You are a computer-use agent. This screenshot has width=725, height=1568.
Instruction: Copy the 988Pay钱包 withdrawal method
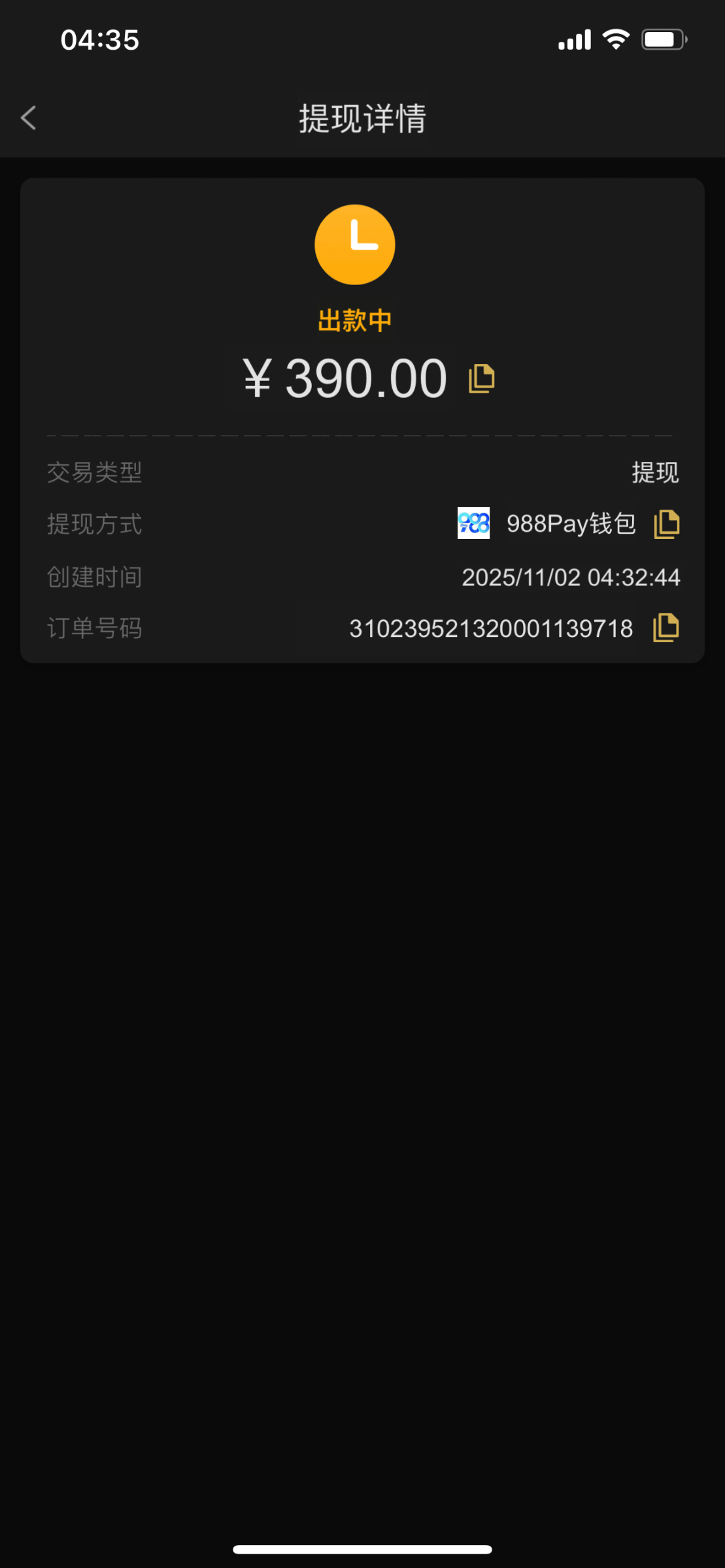coord(667,523)
